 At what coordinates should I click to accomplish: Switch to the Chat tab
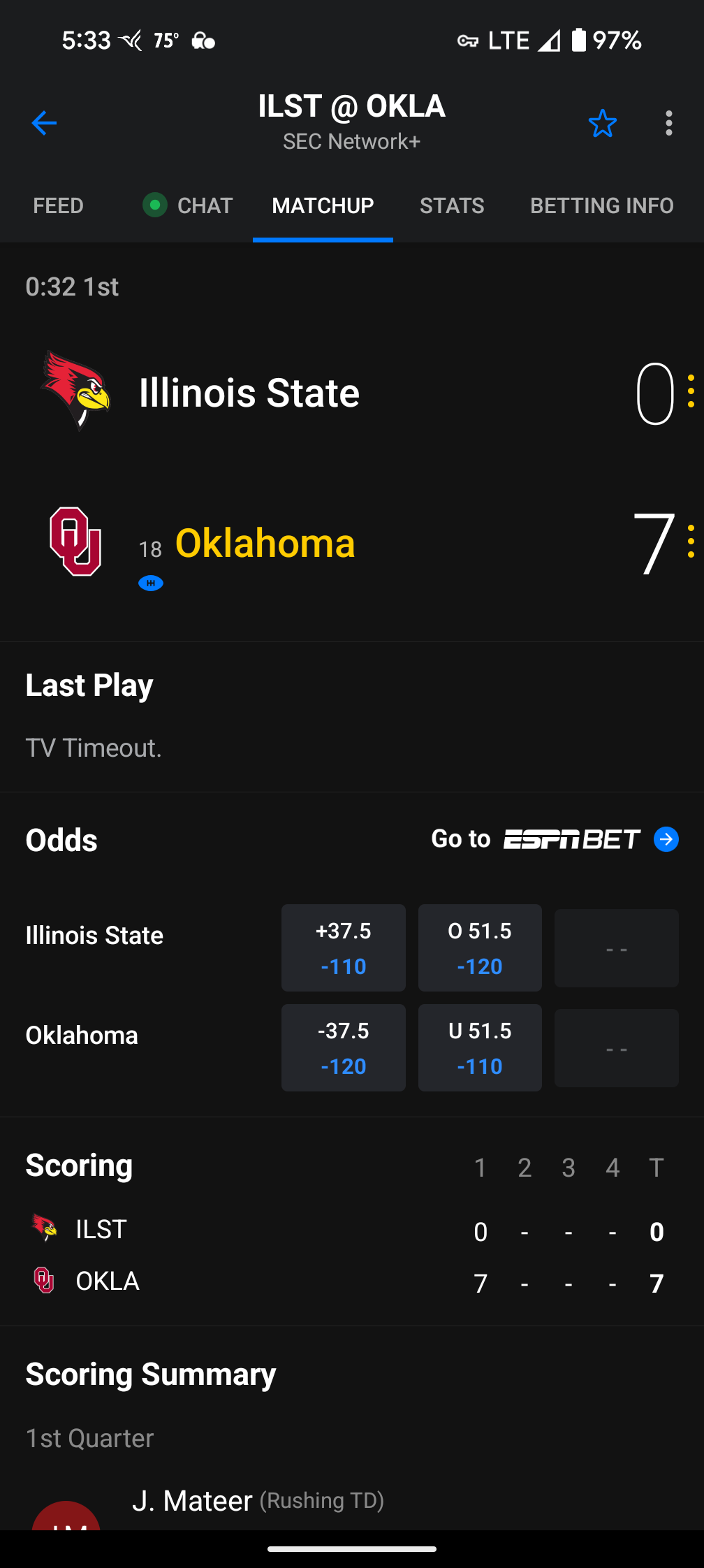point(187,205)
